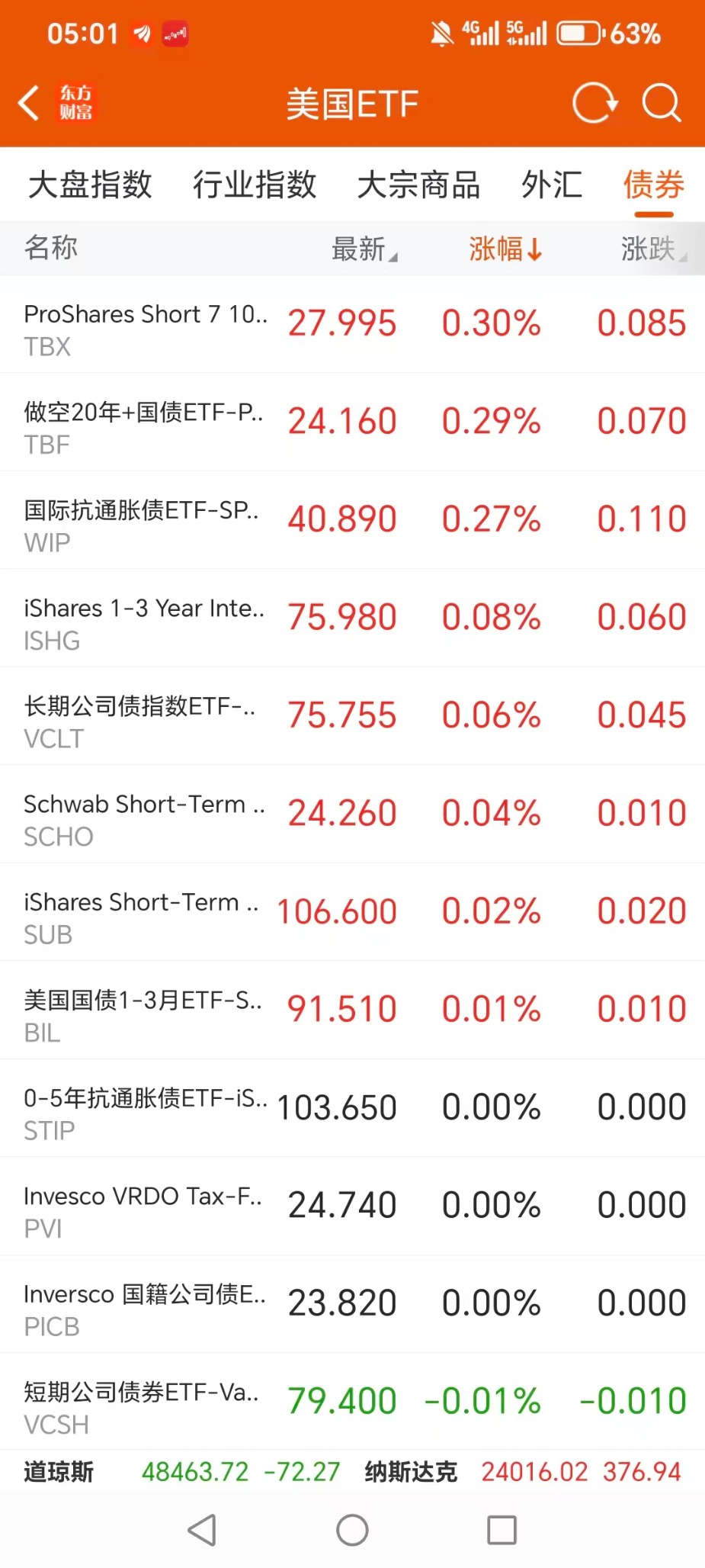
Task: Refresh the ETF quotes
Action: click(x=594, y=103)
